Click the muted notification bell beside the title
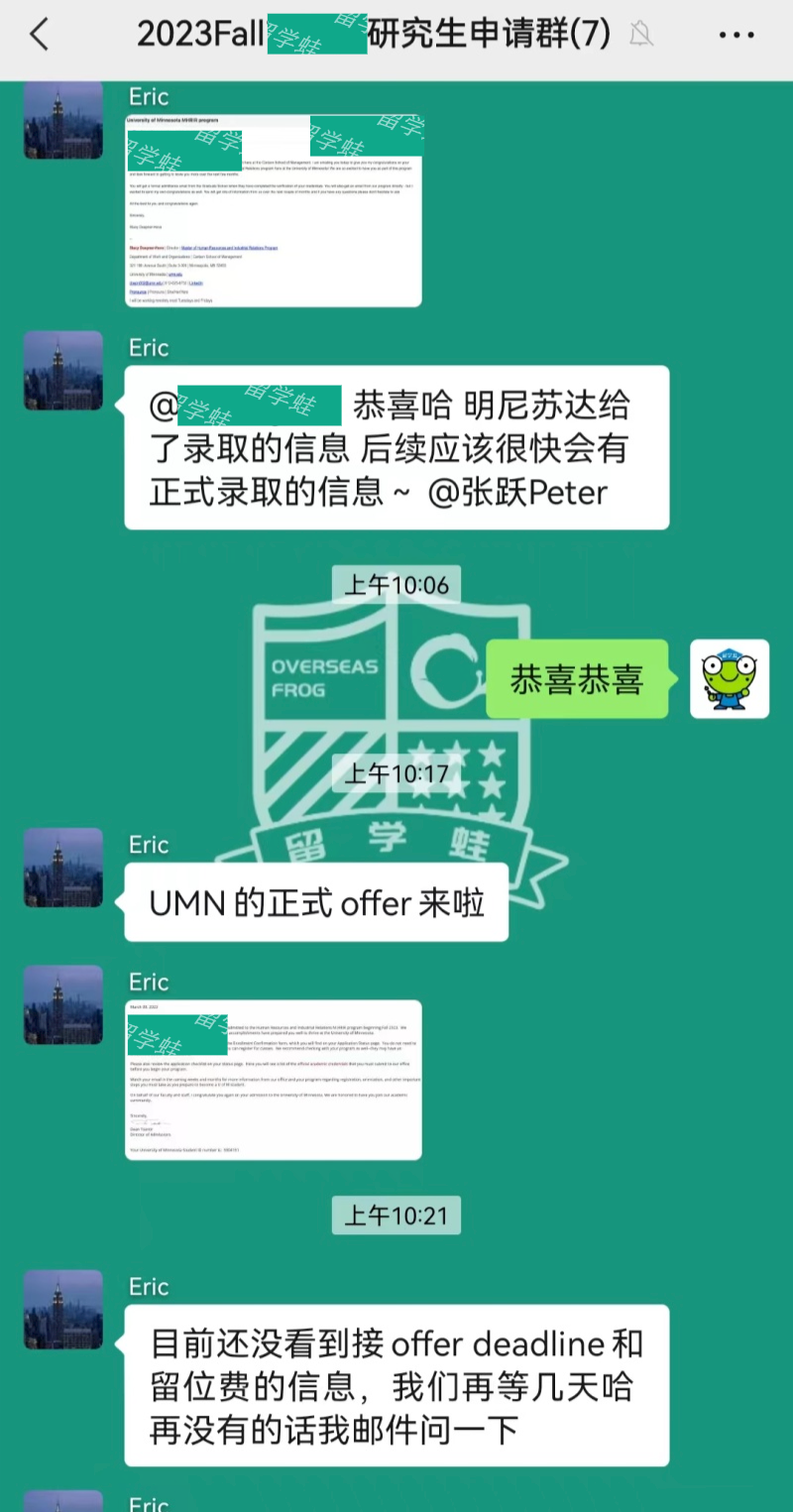This screenshot has width=793, height=1512. 642,35
